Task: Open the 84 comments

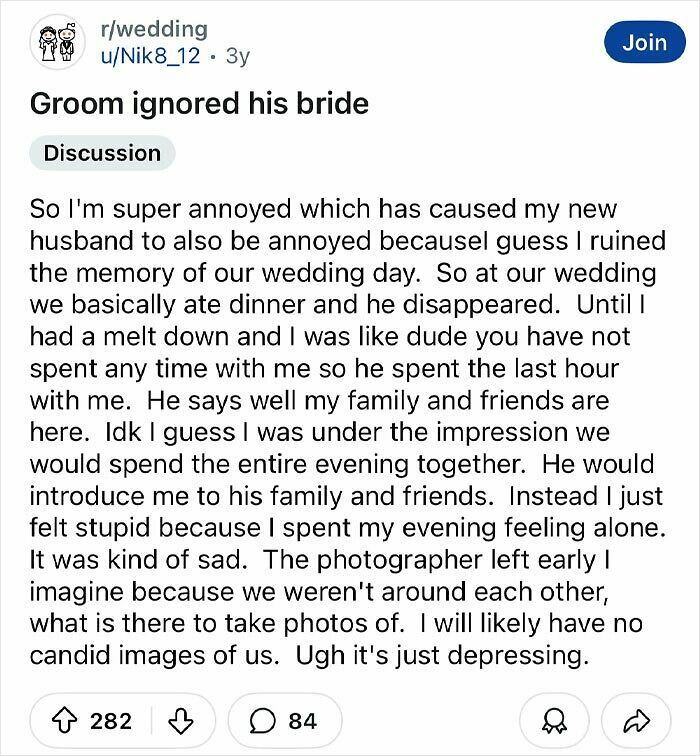Action: pos(285,720)
